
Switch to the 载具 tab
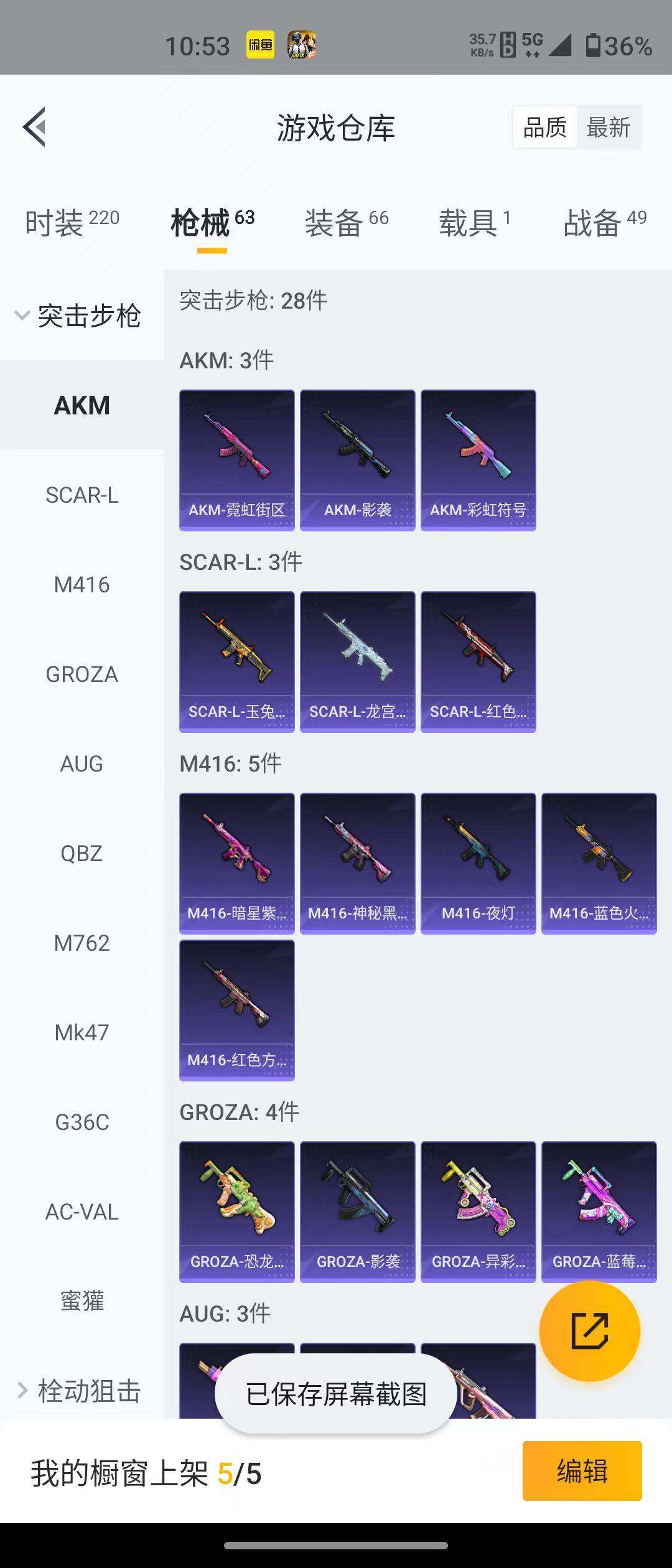[x=474, y=223]
